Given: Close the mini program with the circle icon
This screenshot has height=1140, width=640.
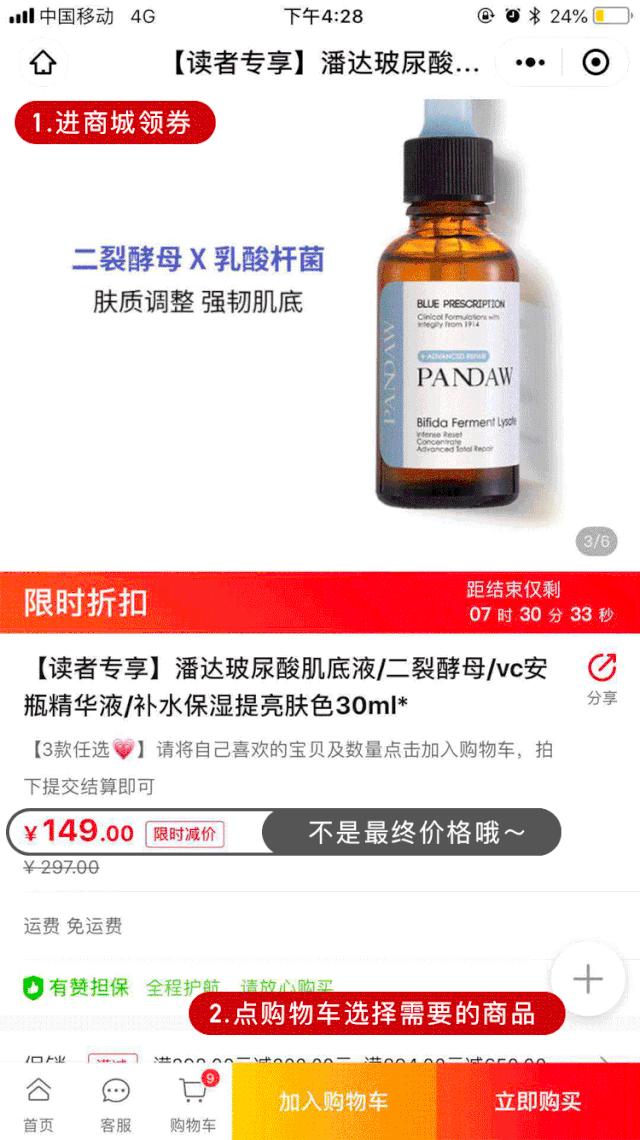Looking at the screenshot, I should (x=595, y=63).
